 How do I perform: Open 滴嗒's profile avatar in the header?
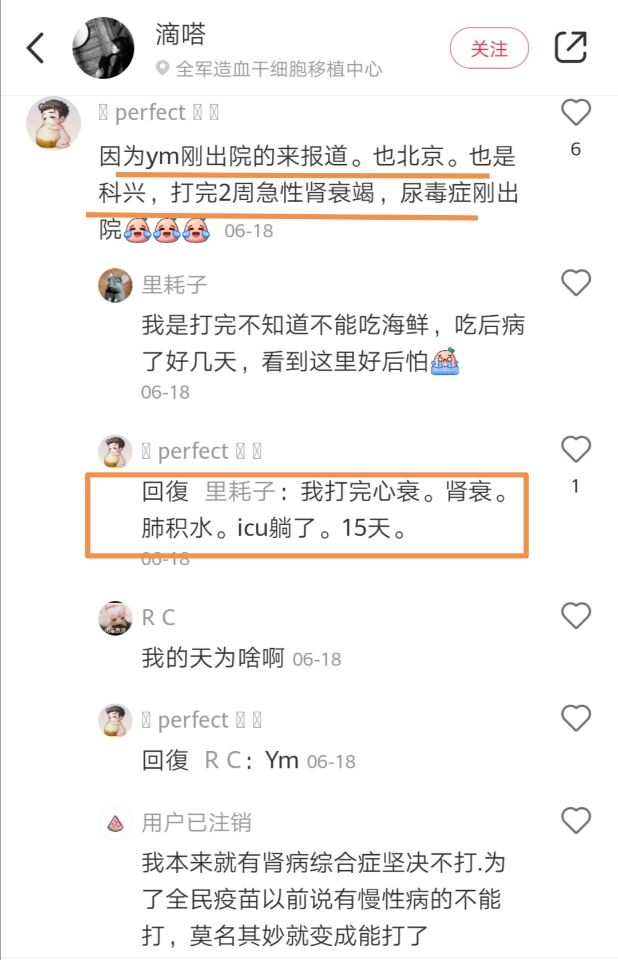click(x=104, y=48)
